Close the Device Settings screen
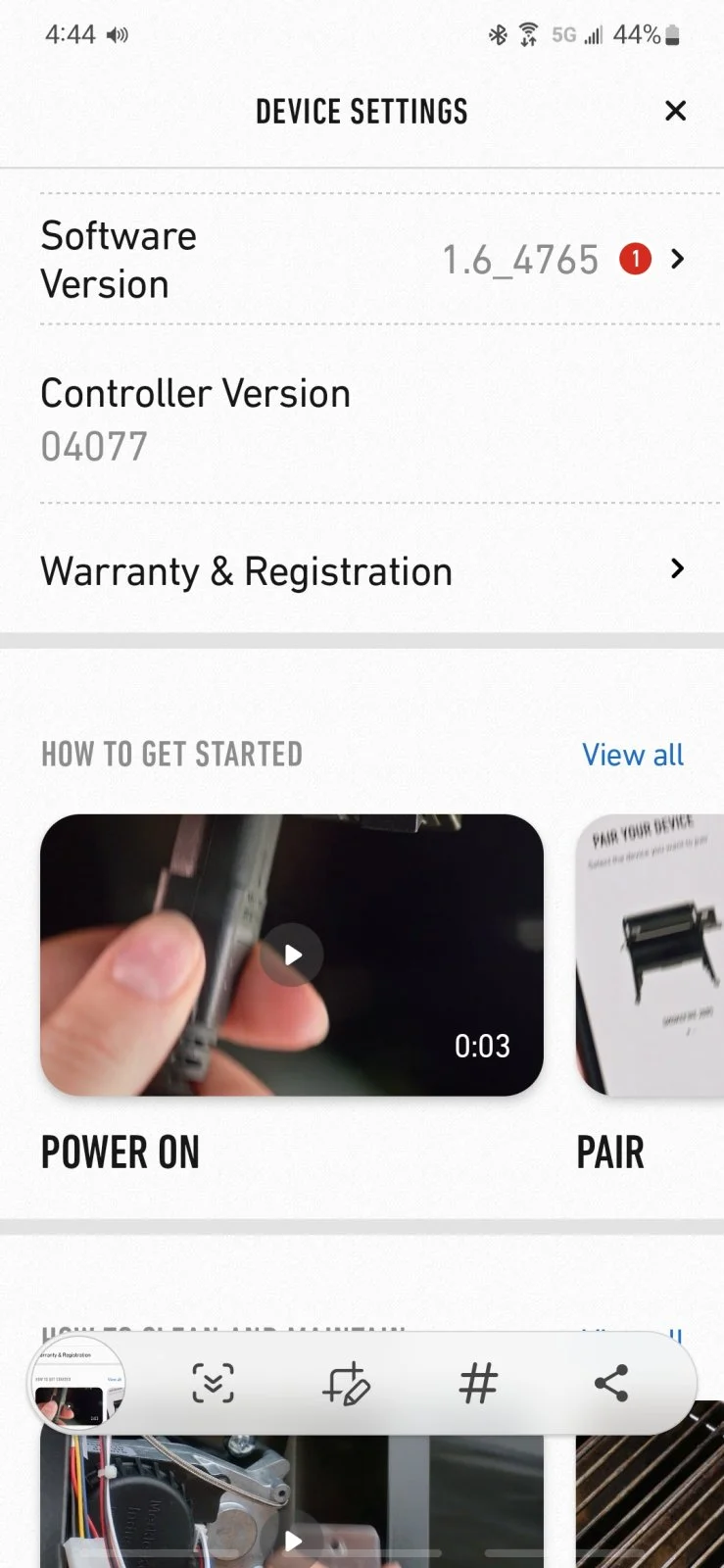Screen dimensions: 724x1568 click(675, 111)
